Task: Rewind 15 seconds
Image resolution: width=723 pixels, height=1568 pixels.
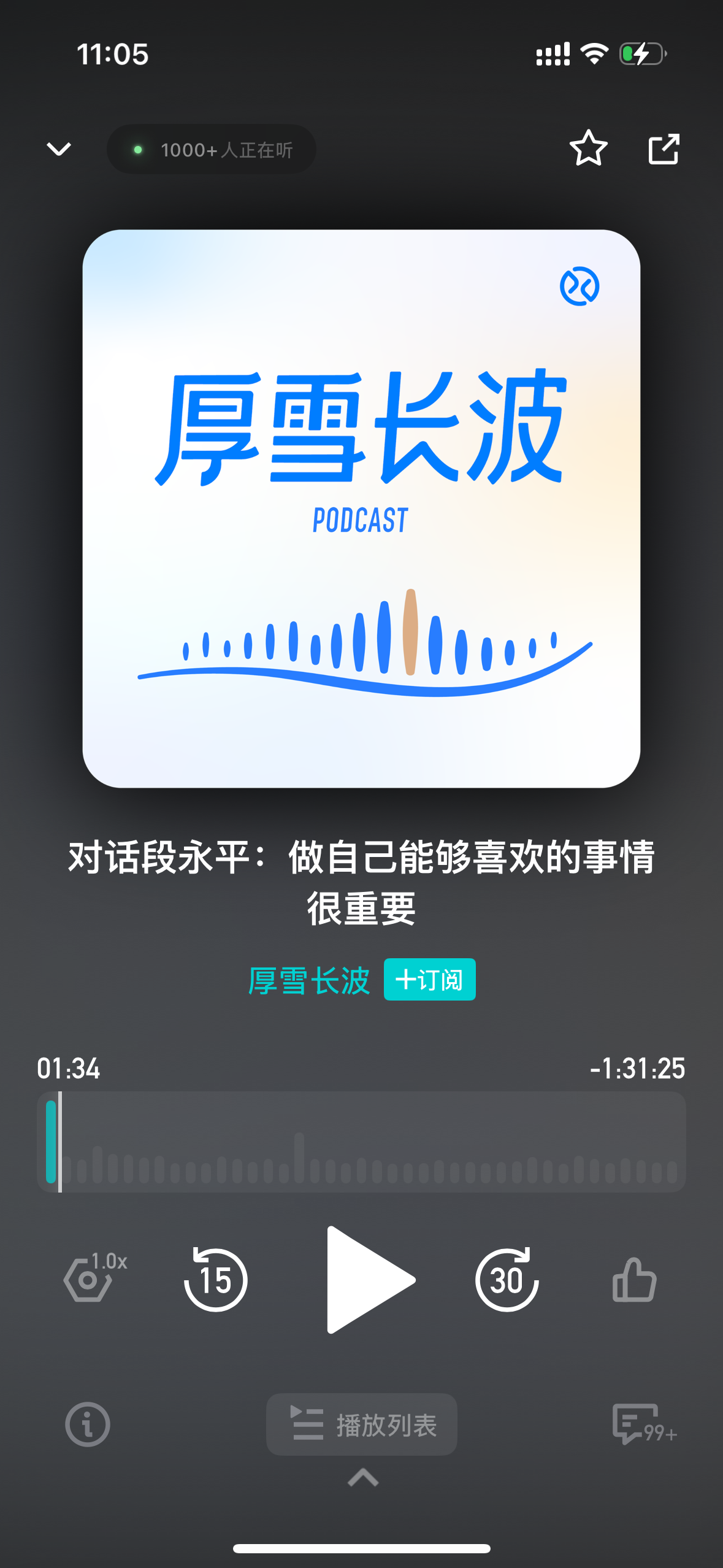Action: (x=215, y=1280)
